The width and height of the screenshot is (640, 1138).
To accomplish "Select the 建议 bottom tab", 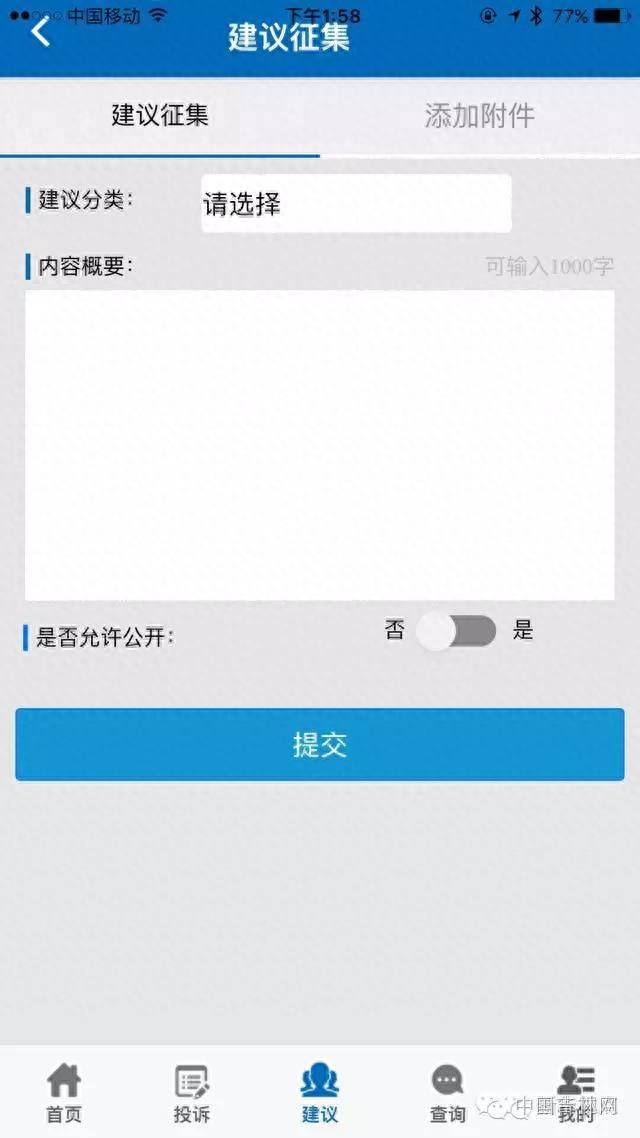I will click(x=320, y=1092).
